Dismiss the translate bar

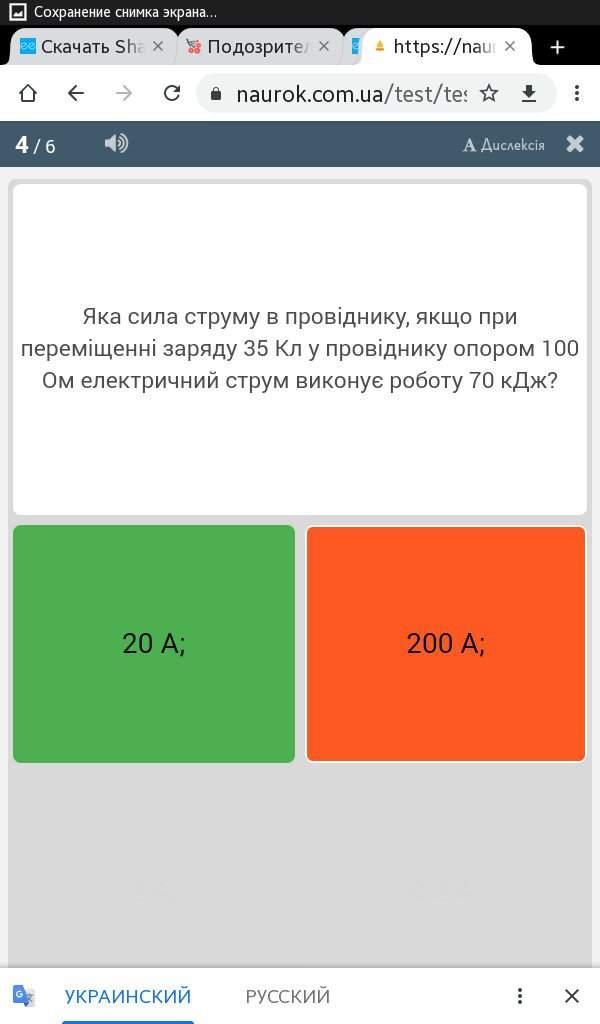pyautogui.click(x=571, y=996)
